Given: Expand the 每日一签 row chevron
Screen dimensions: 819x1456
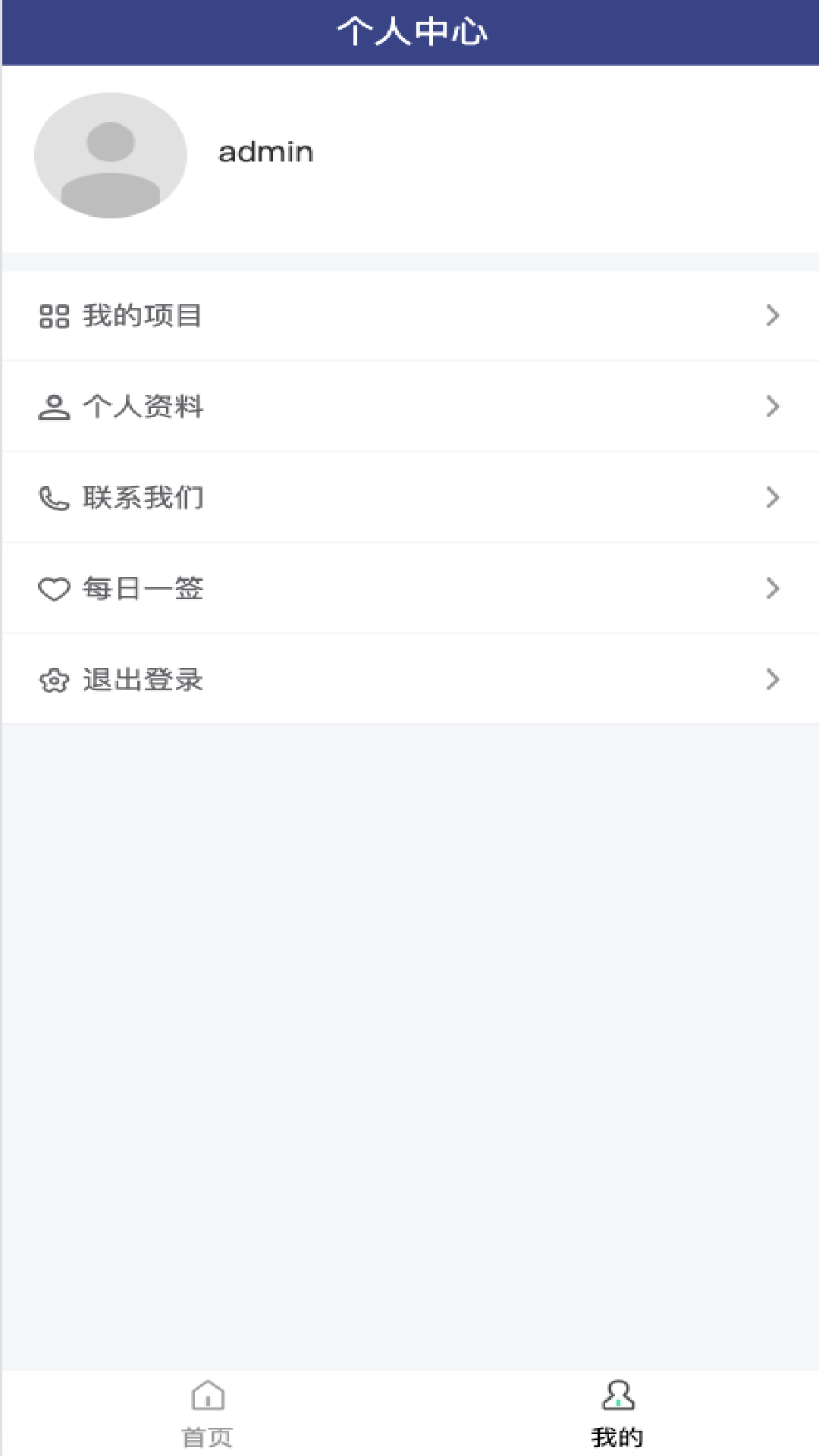Looking at the screenshot, I should tap(772, 588).
